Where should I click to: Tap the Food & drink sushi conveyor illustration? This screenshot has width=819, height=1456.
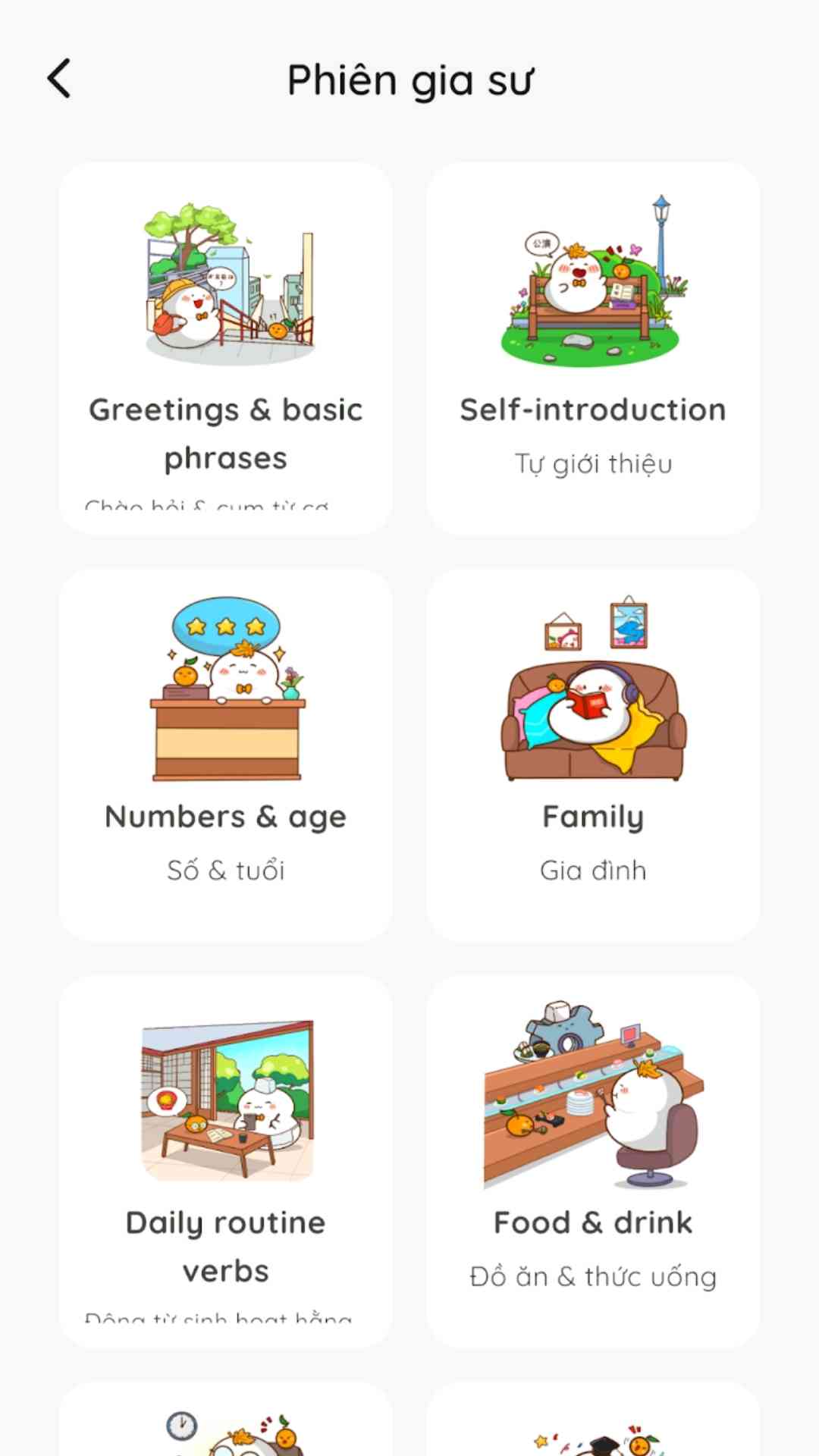(x=593, y=1100)
